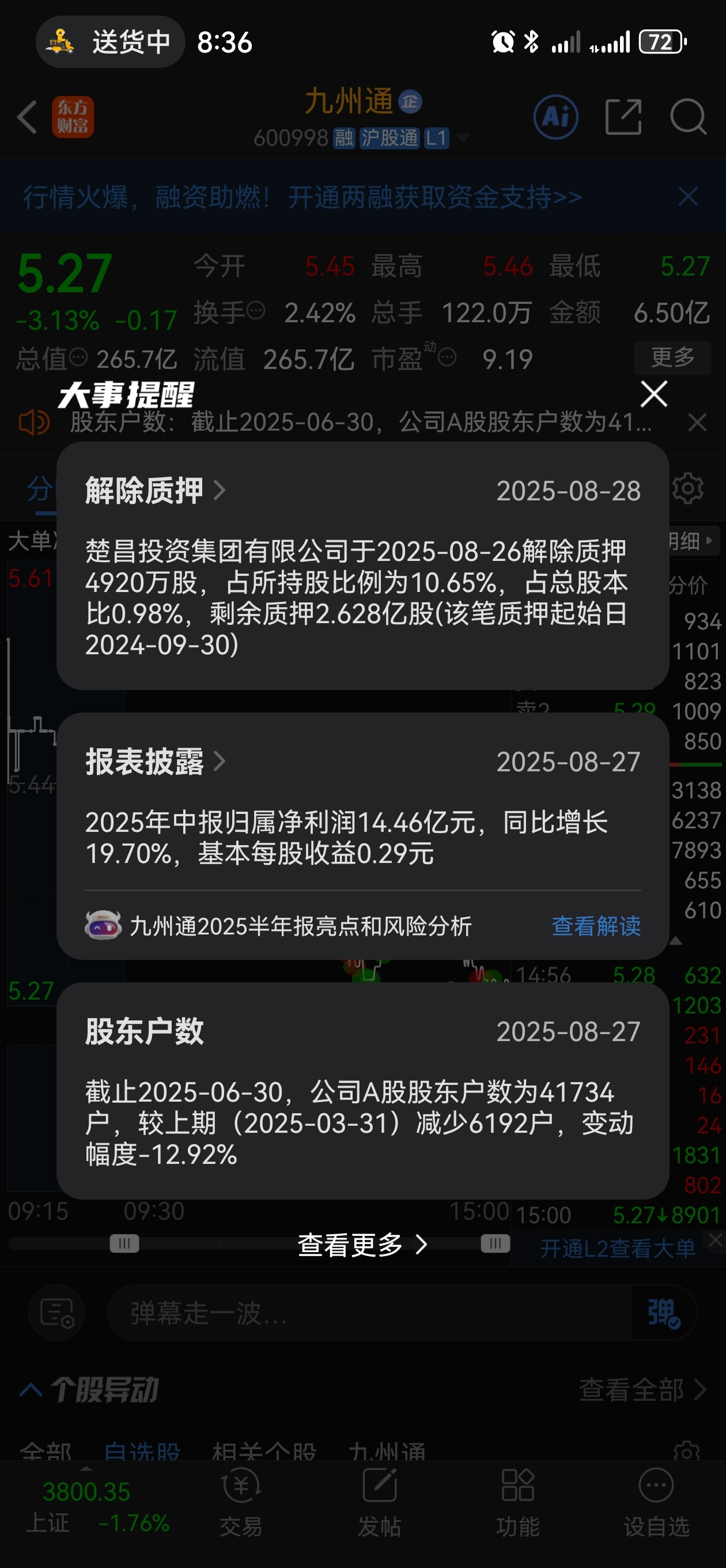Open the 报表披露 event details
726x1568 pixels.
click(156, 761)
